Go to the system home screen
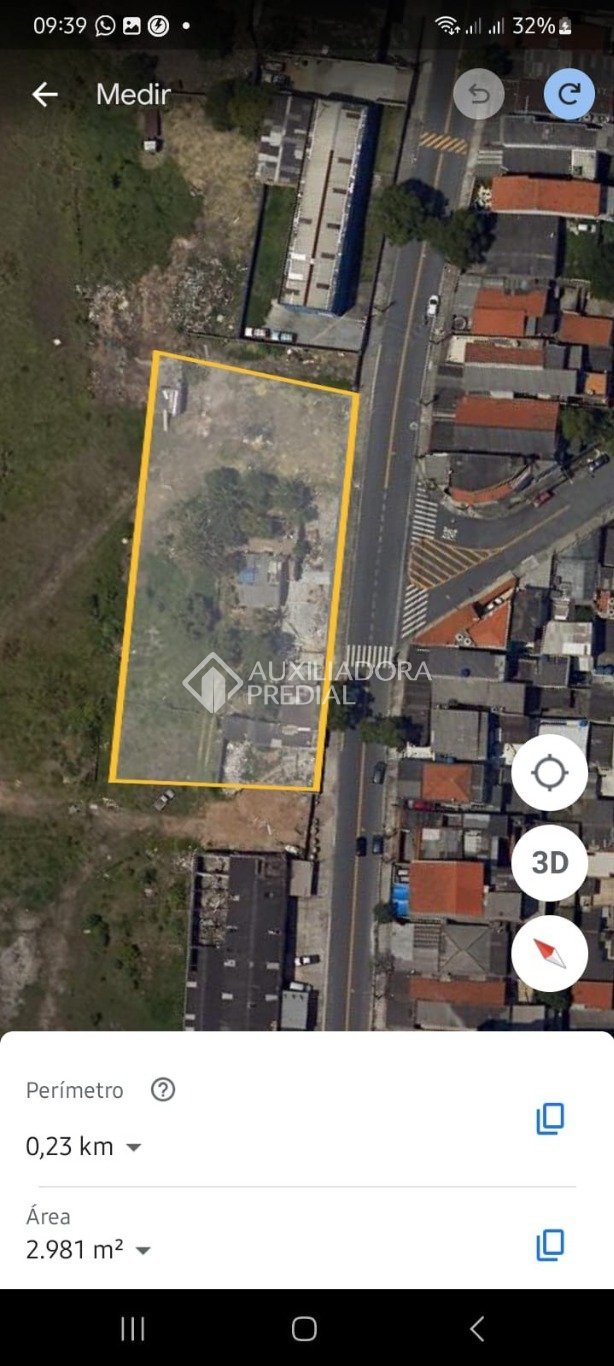Viewport: 614px width, 1366px height. coord(305,1328)
